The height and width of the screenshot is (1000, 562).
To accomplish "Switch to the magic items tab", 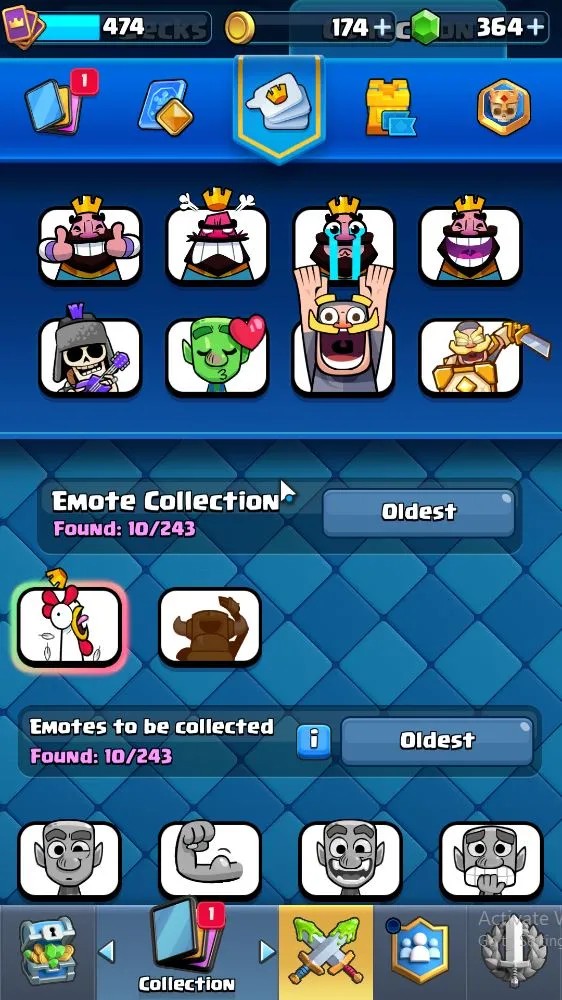I will [x=166, y=107].
